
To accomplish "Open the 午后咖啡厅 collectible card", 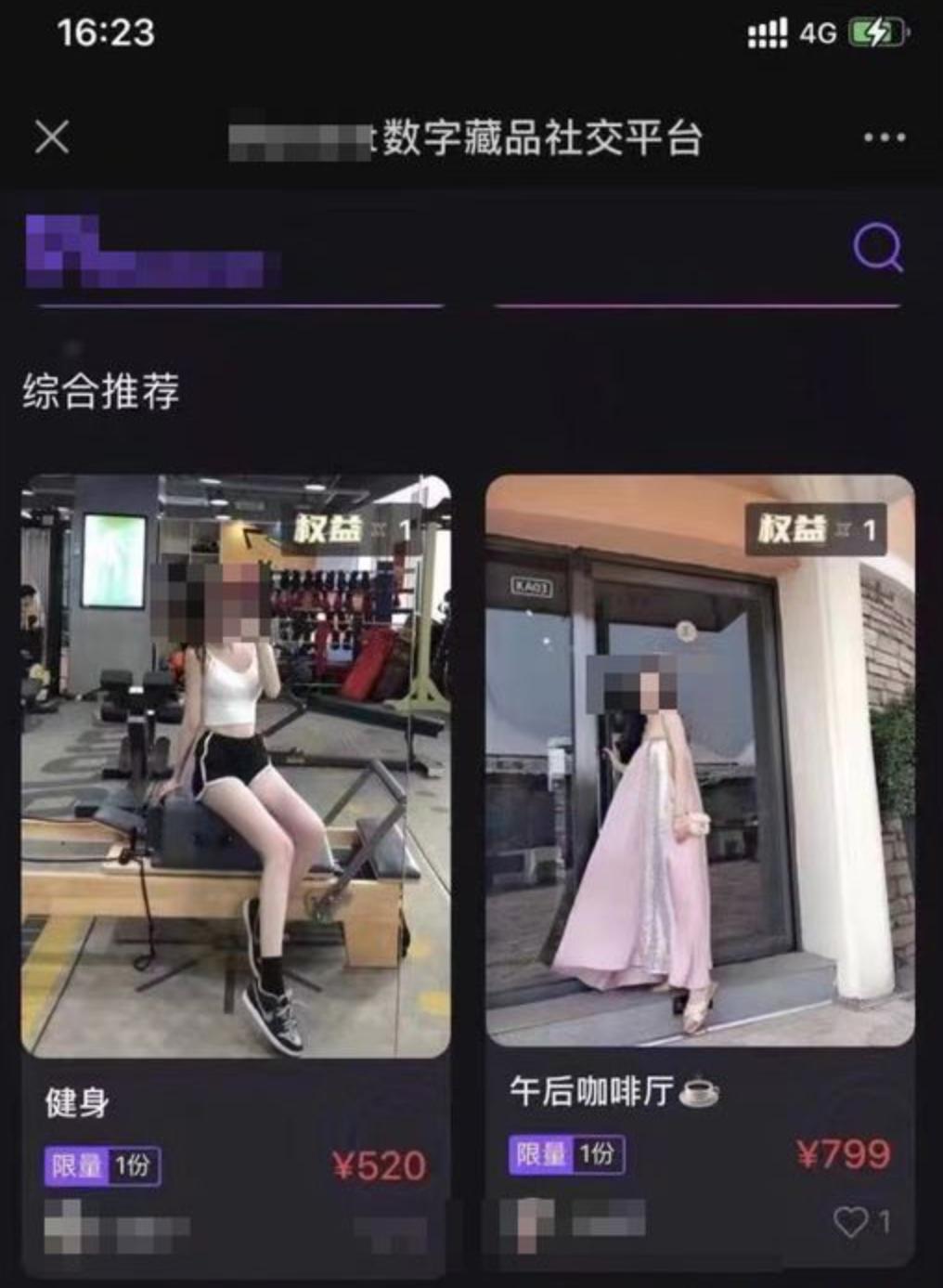I will tap(700, 761).
